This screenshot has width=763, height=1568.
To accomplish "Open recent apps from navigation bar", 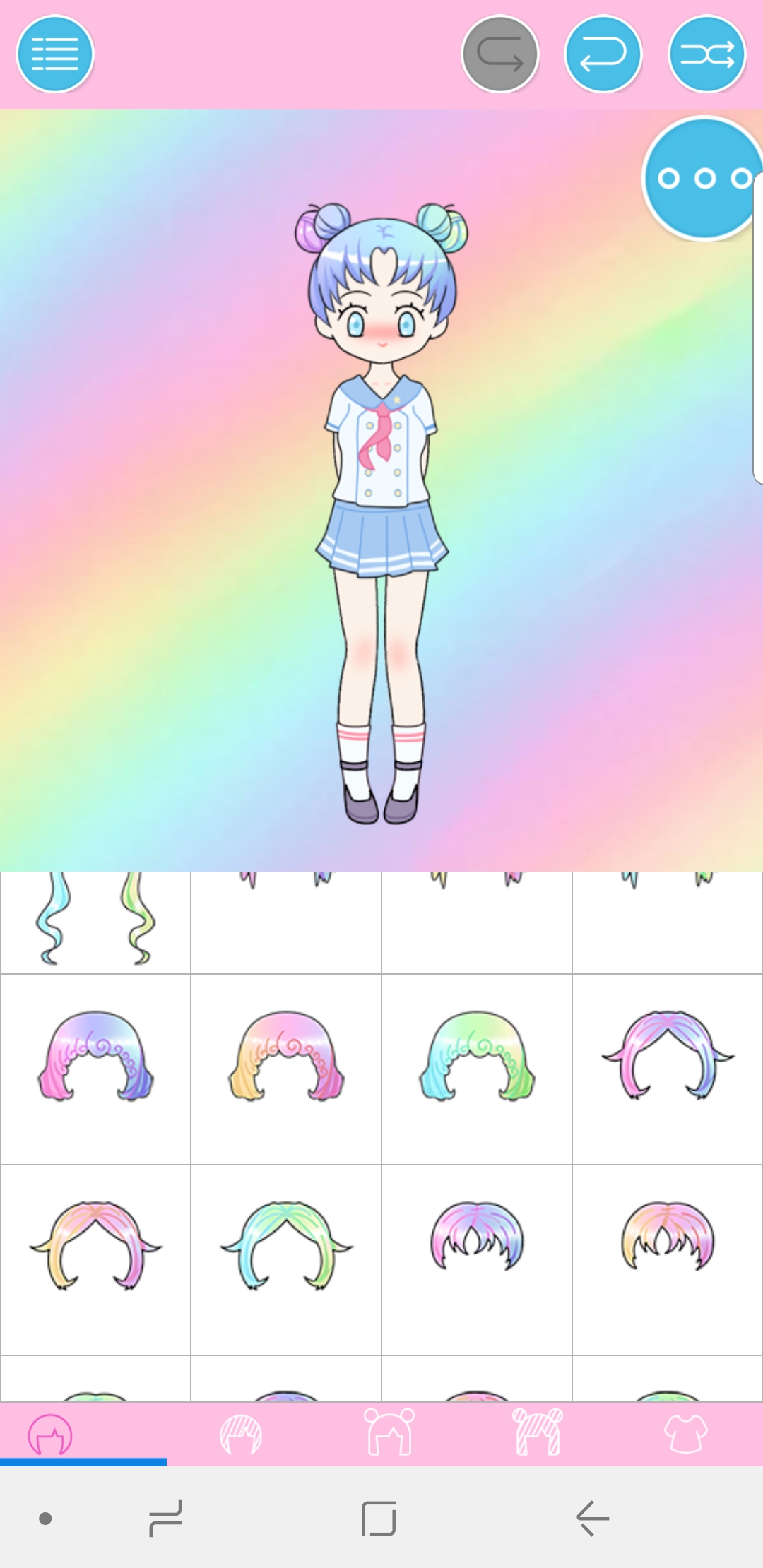I will coord(167,1518).
